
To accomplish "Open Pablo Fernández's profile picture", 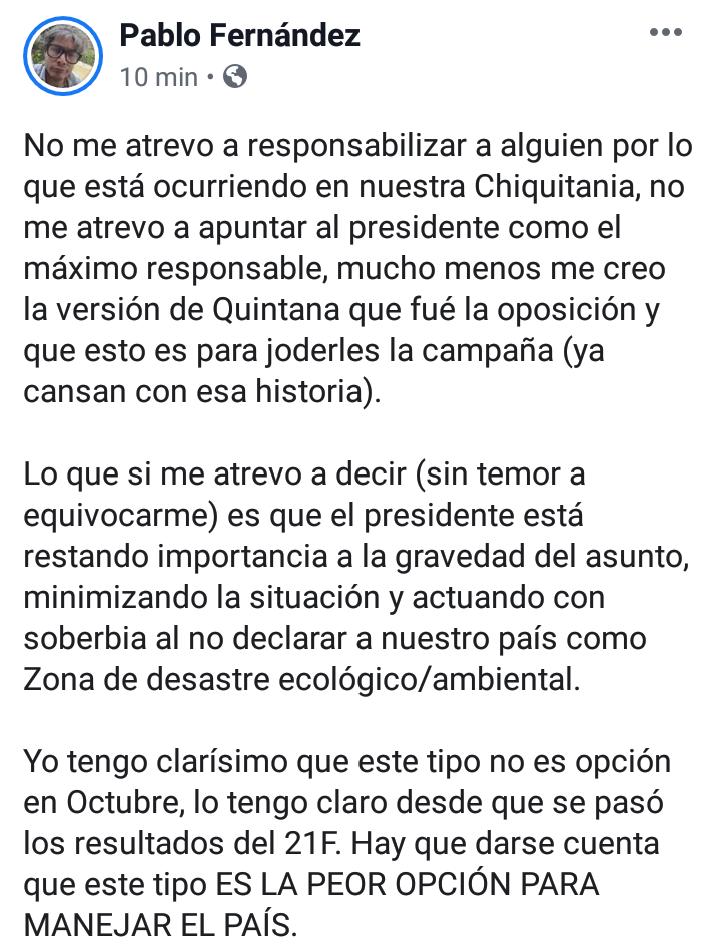I will coord(64,56).
